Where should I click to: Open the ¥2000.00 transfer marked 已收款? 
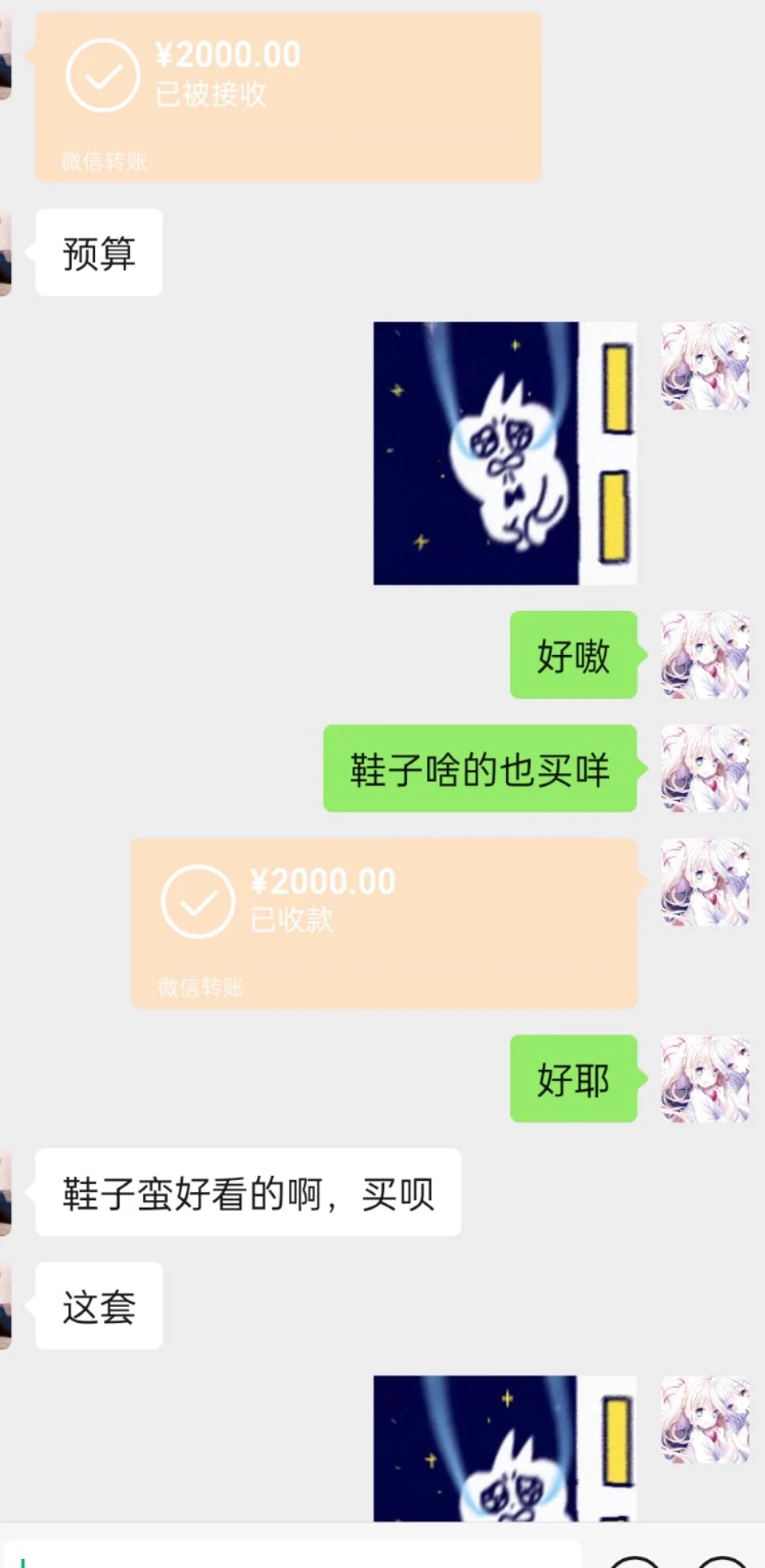tap(384, 923)
